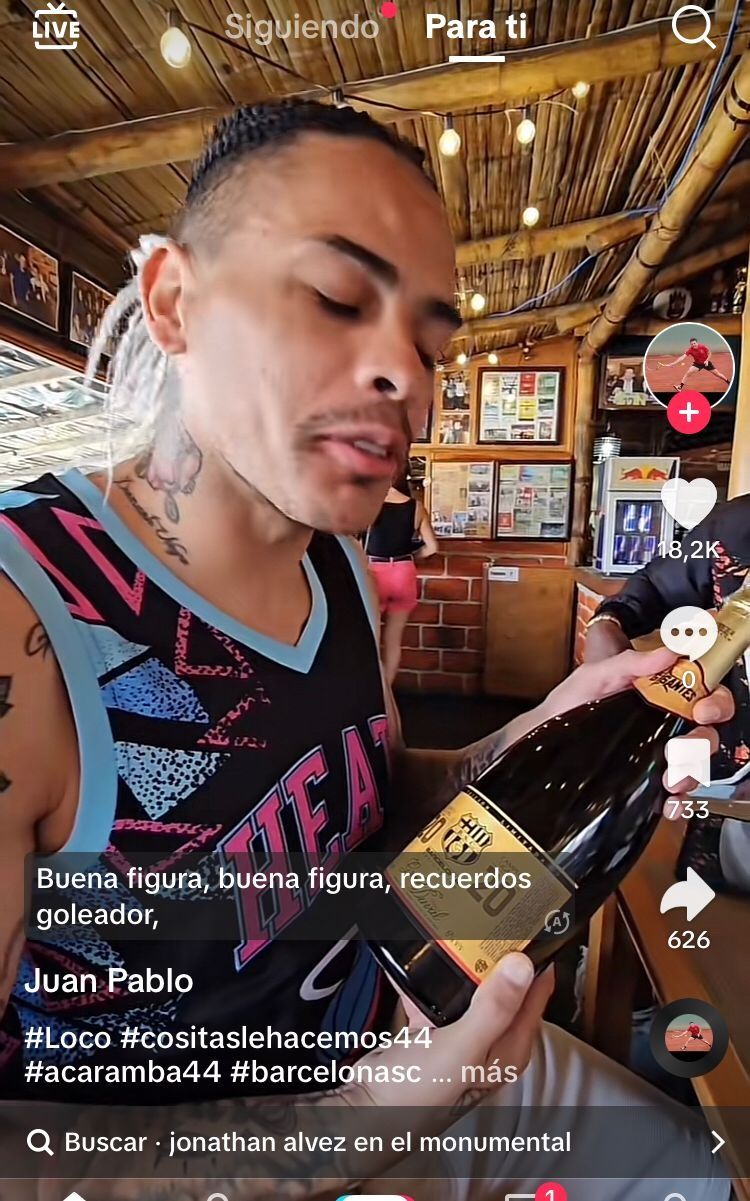Like this video with the heart
Screen dimensions: 750x1201
tap(689, 503)
